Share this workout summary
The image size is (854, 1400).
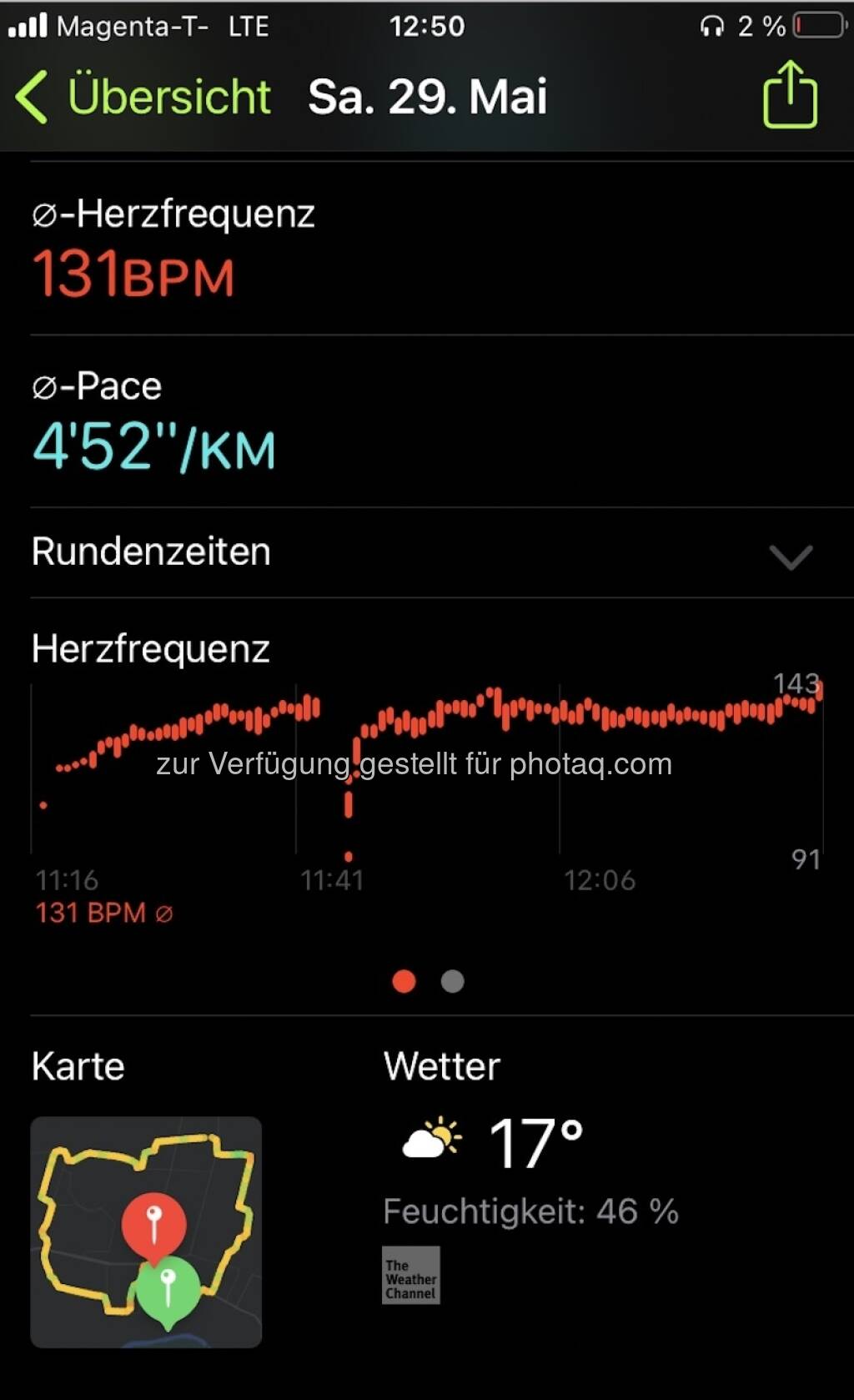coord(789,94)
